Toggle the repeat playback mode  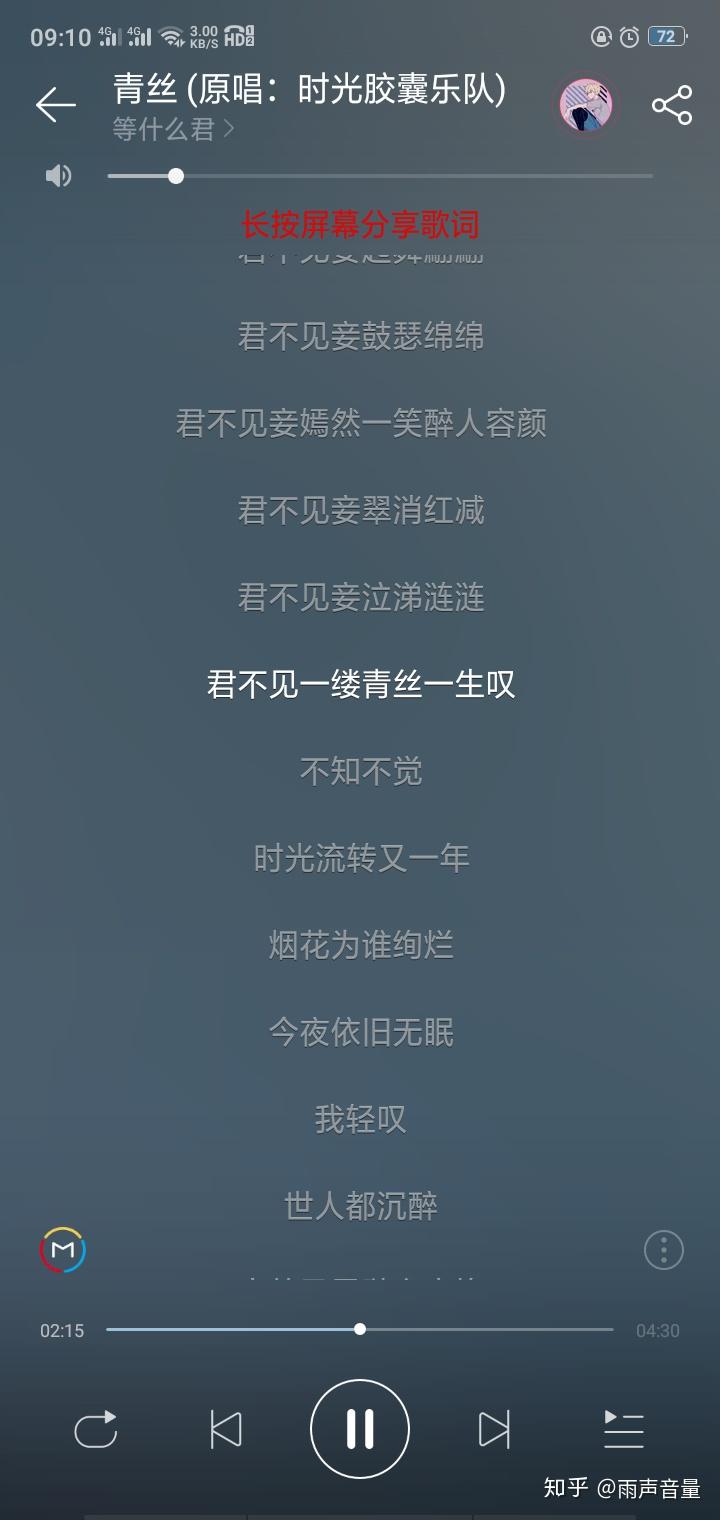(x=96, y=1430)
